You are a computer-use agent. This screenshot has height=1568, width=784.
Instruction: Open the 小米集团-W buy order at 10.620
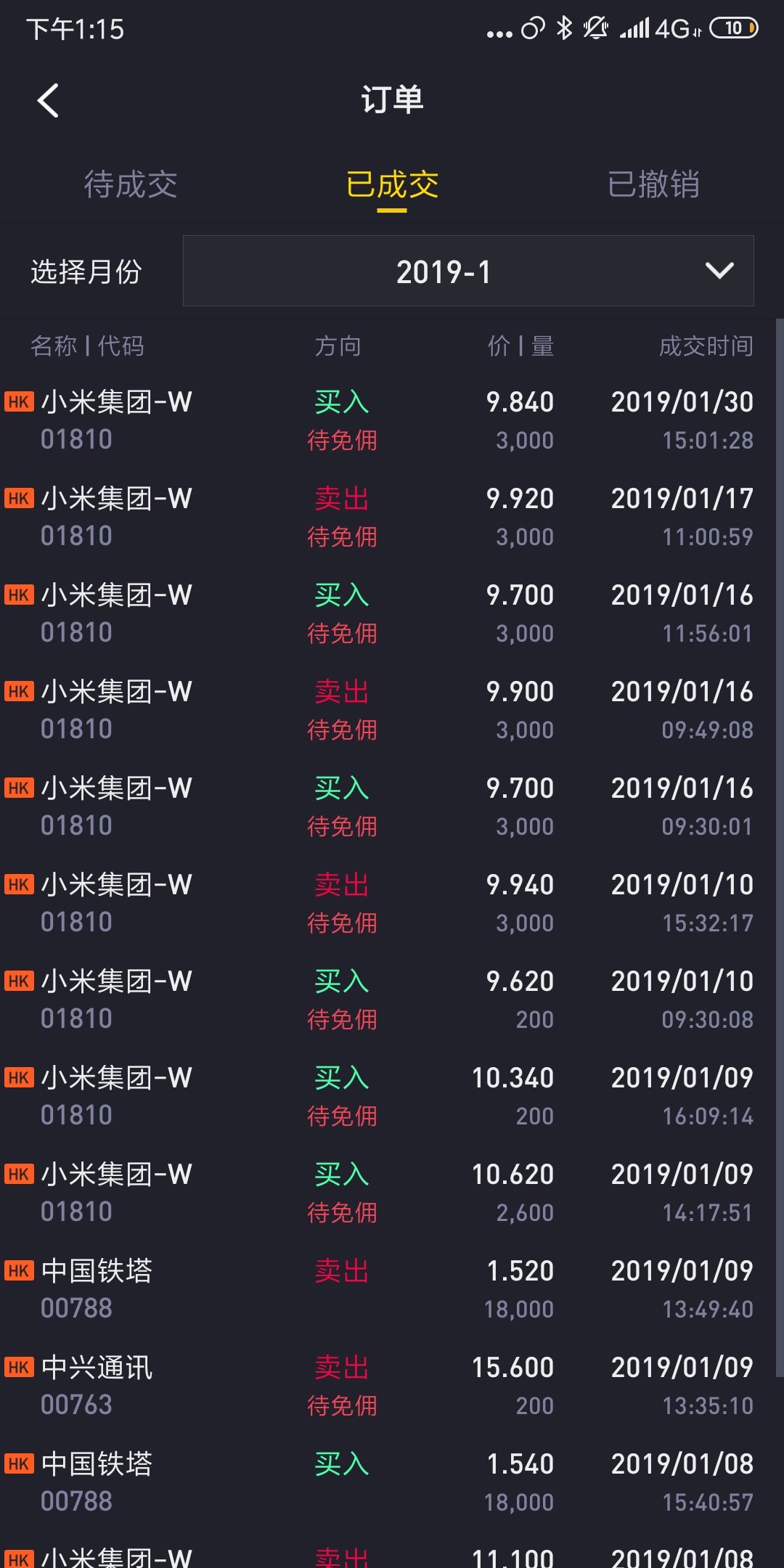pyautogui.click(x=392, y=1193)
